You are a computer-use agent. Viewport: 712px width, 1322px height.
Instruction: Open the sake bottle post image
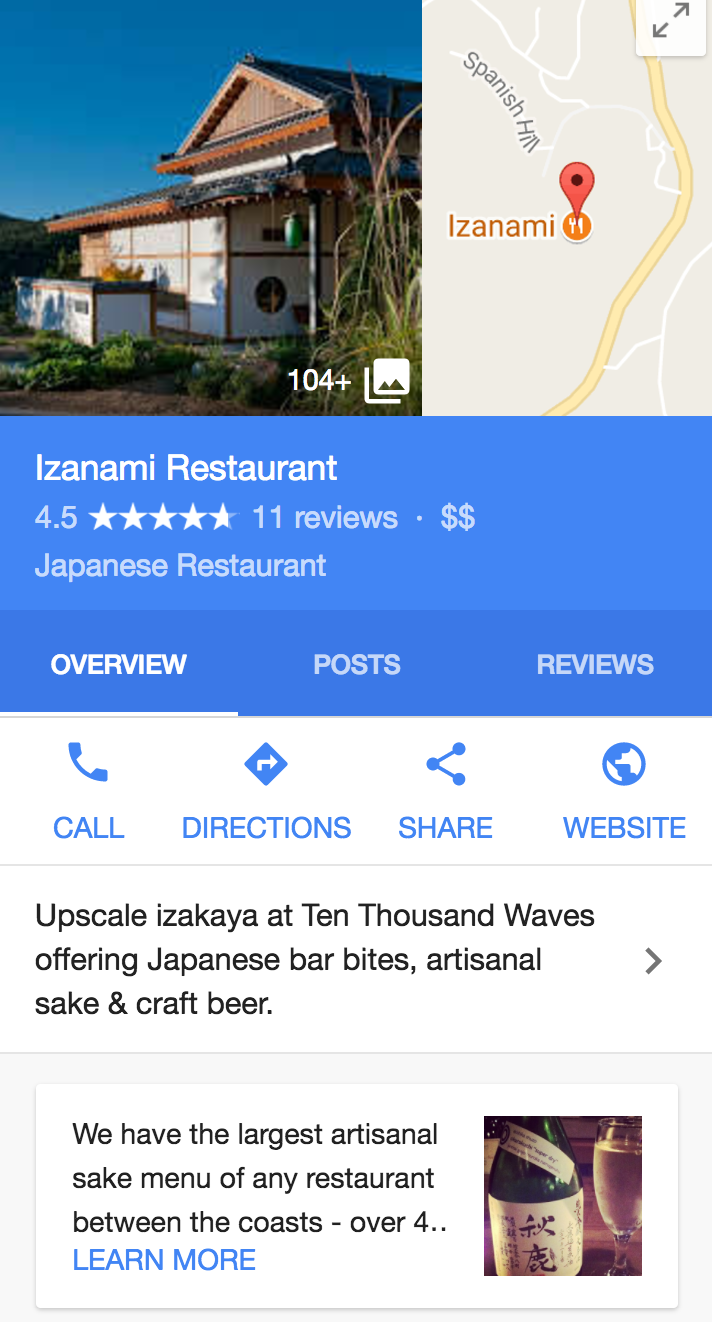coord(563,1196)
